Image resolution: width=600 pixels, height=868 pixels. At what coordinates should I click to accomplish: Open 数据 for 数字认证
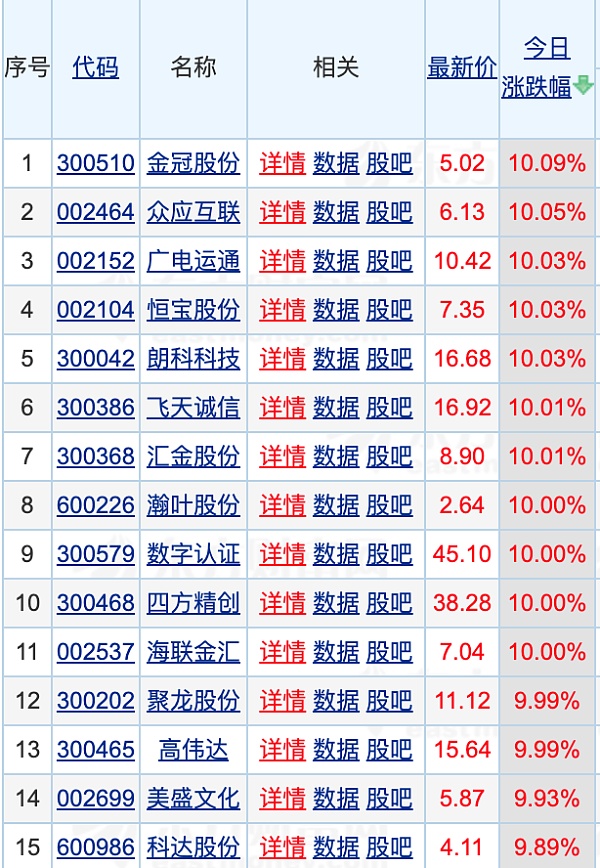coord(336,554)
